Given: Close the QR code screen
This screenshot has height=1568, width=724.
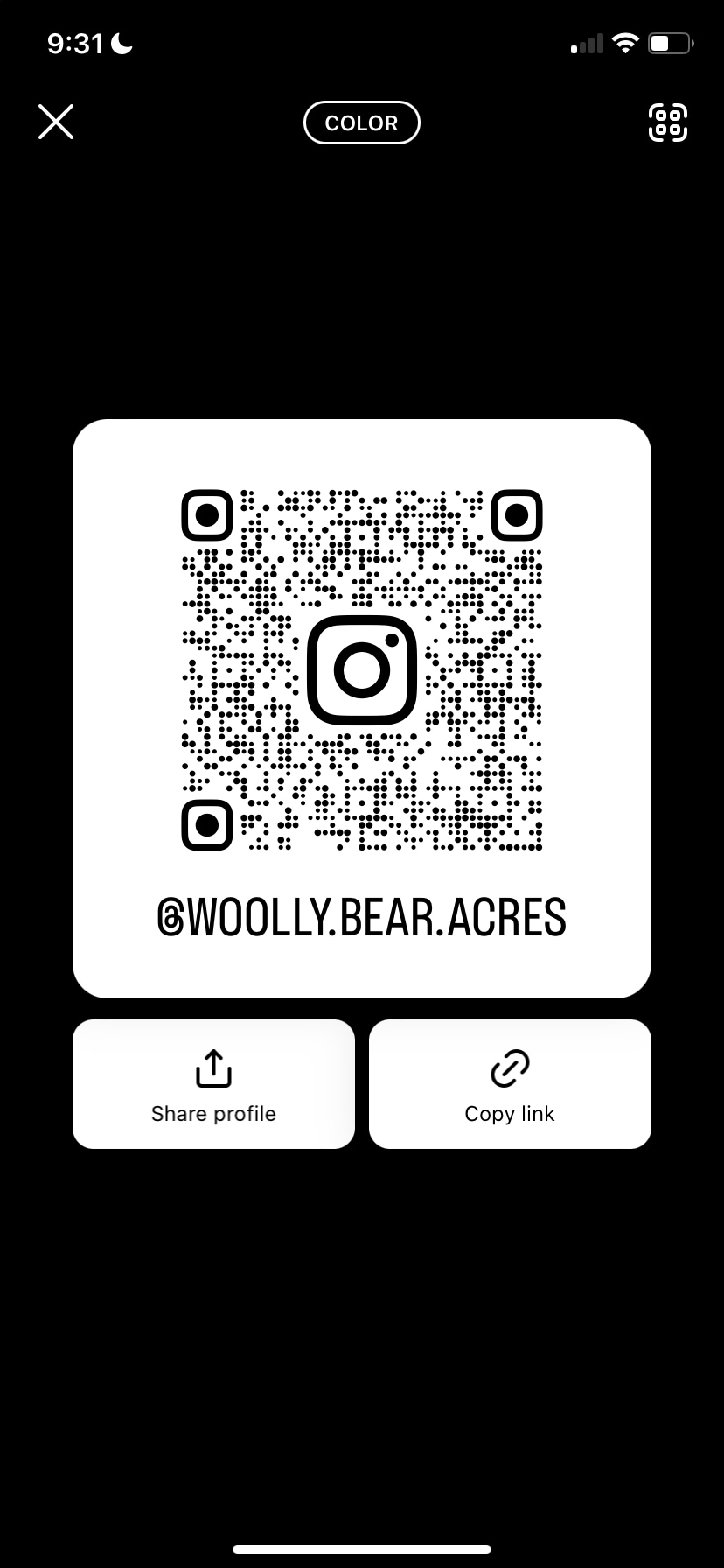Looking at the screenshot, I should click(56, 122).
